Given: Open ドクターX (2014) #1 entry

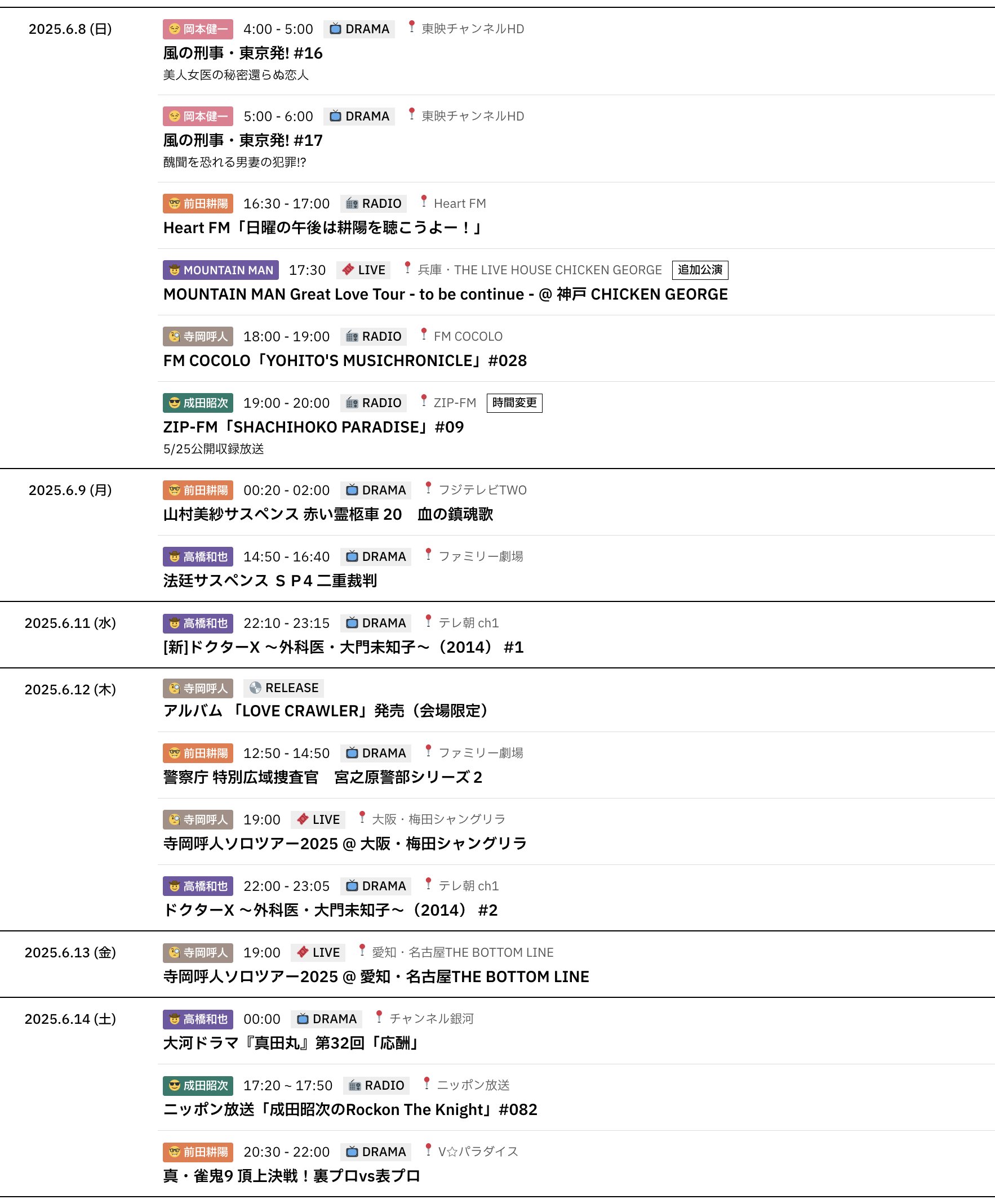Looking at the screenshot, I should coord(343,647).
